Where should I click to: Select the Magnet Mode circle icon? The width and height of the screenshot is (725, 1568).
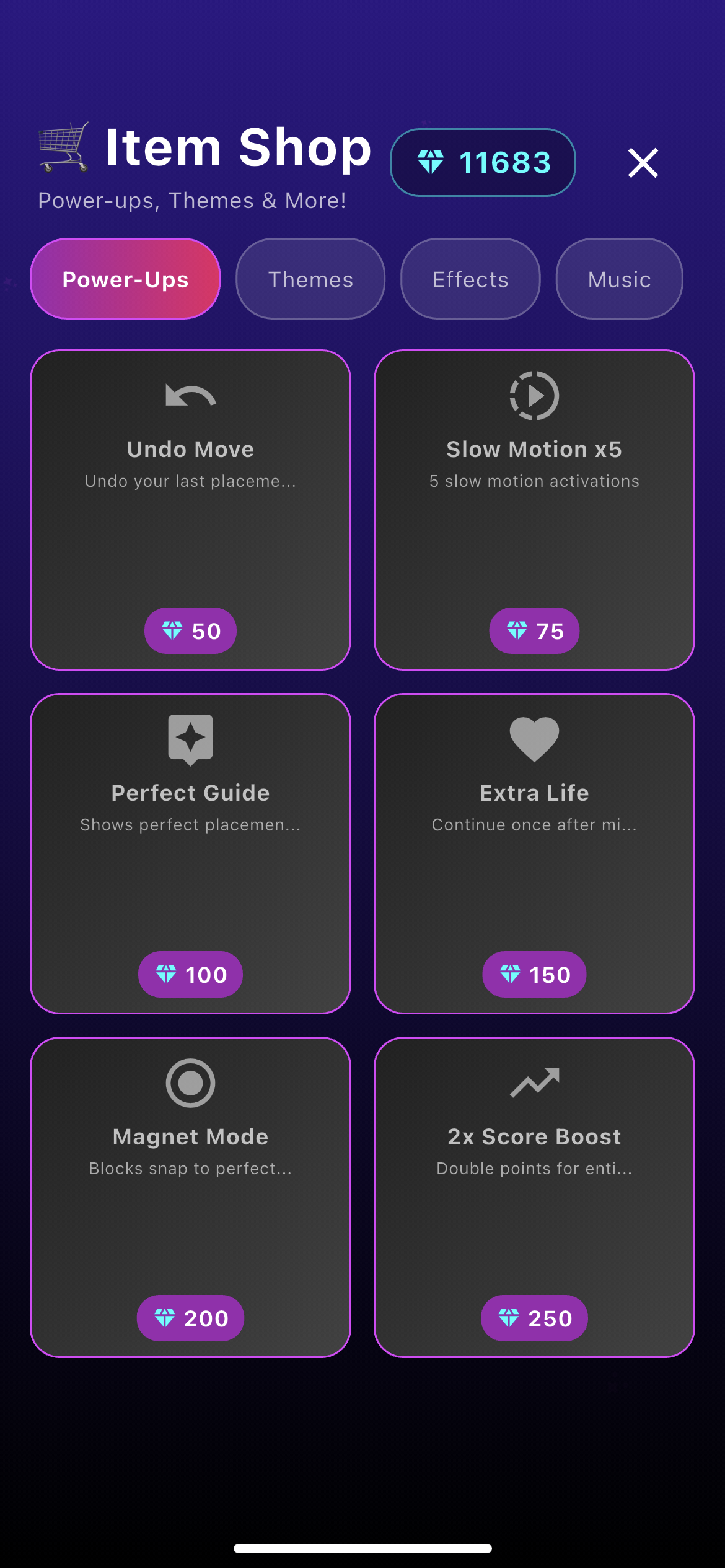pyautogui.click(x=190, y=1084)
